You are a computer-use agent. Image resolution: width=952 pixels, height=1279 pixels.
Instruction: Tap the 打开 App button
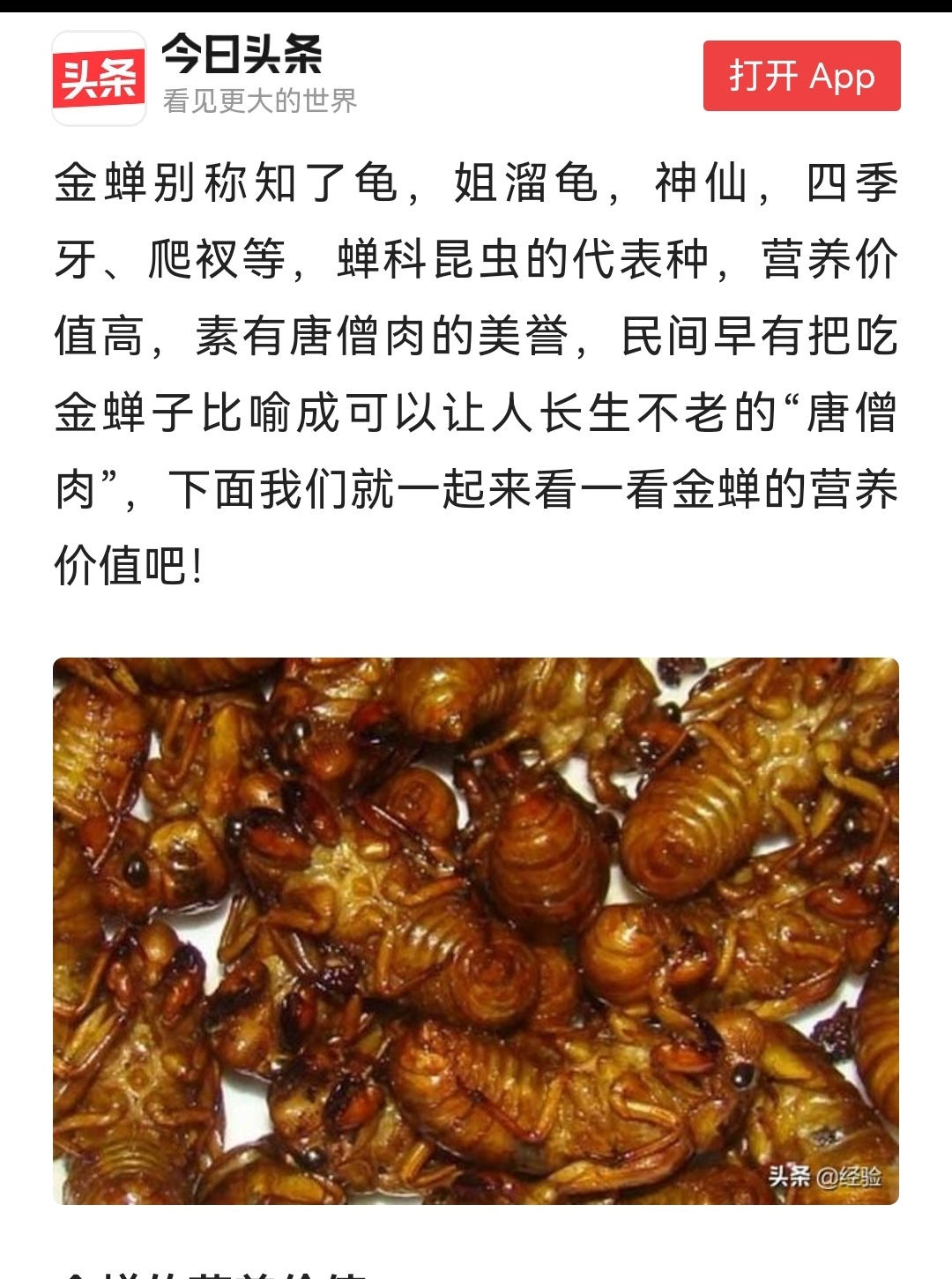pos(801,76)
